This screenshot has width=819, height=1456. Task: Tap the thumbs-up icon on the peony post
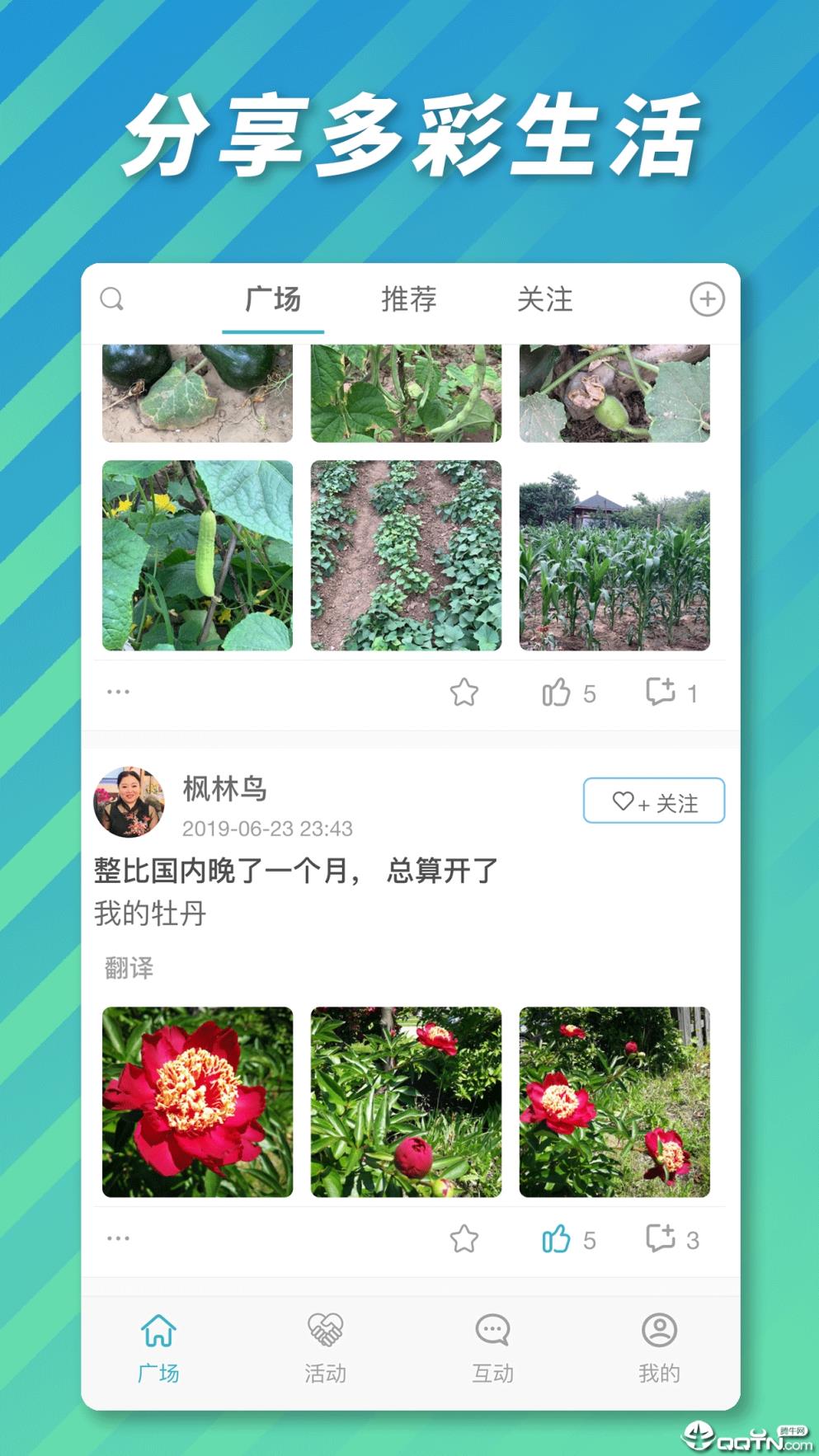point(554,1238)
